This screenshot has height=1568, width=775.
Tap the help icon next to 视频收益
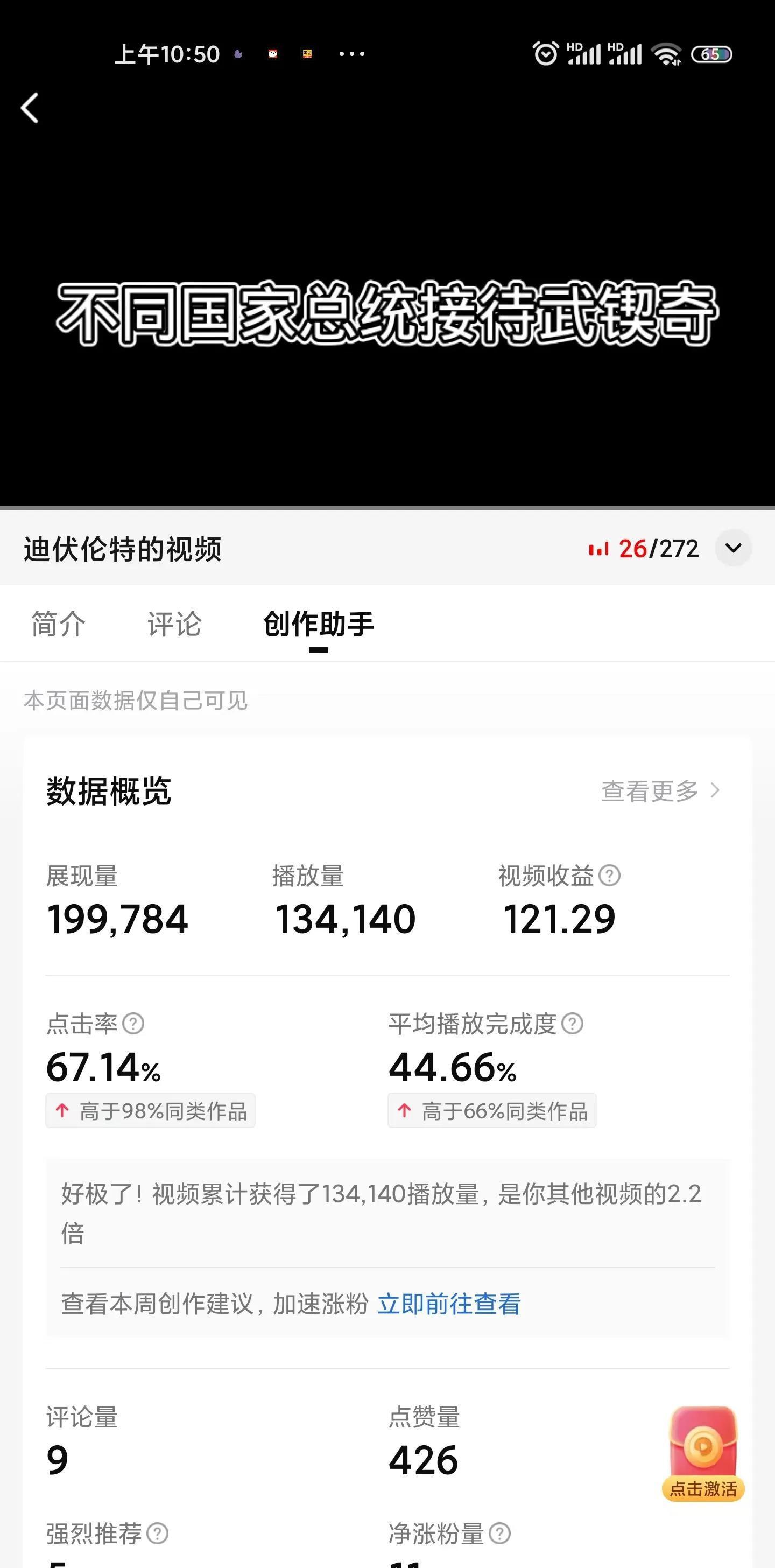[610, 876]
